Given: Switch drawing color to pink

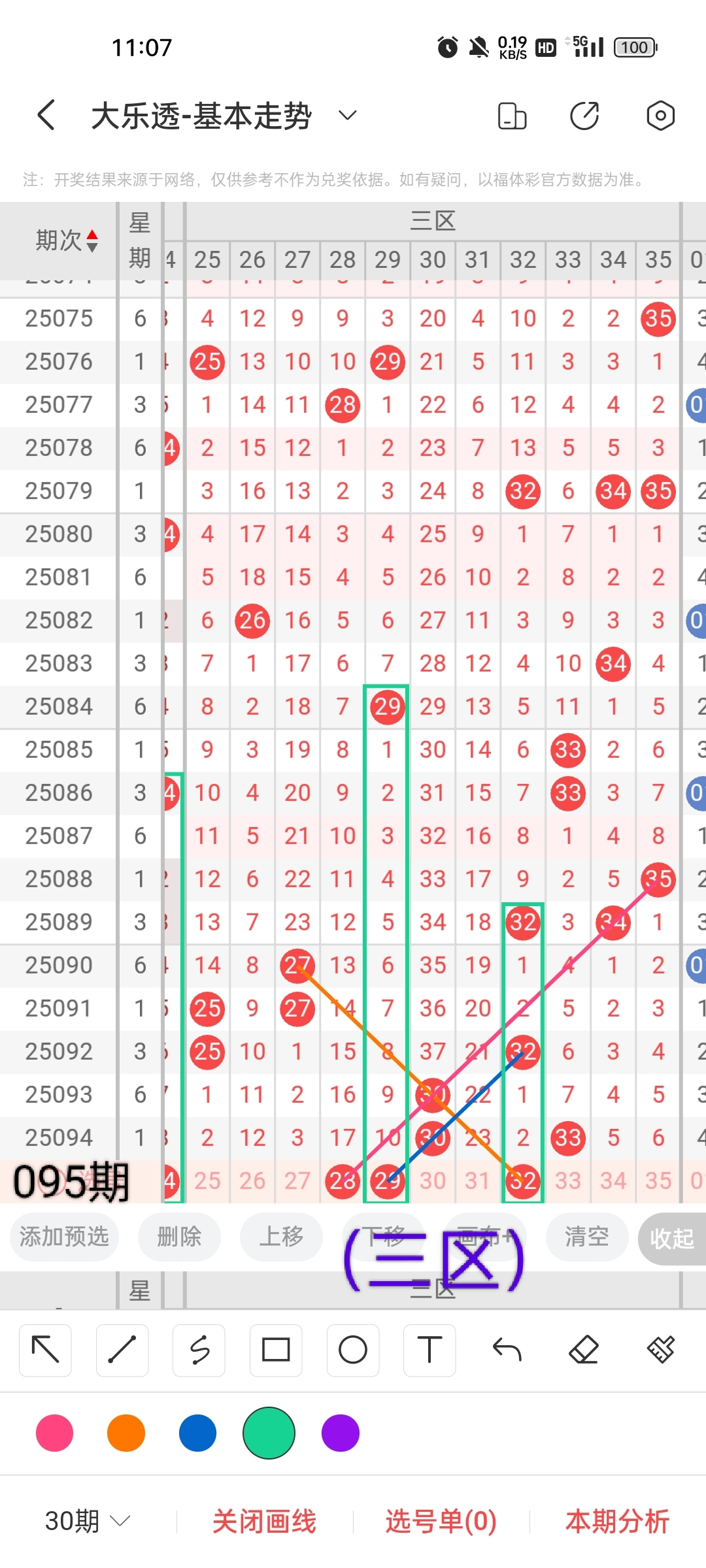Looking at the screenshot, I should [55, 1433].
